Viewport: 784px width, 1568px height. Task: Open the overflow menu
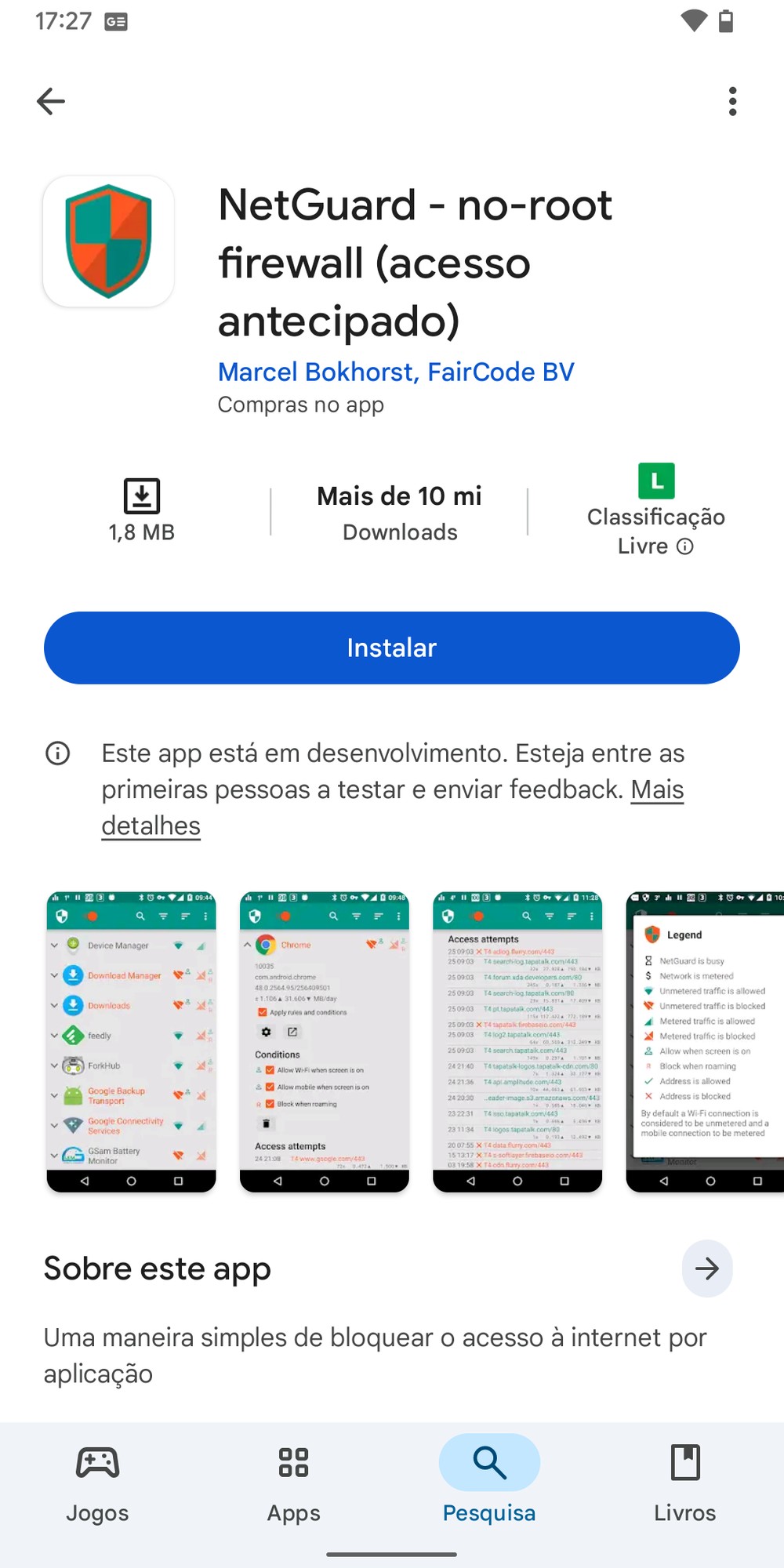click(x=732, y=101)
